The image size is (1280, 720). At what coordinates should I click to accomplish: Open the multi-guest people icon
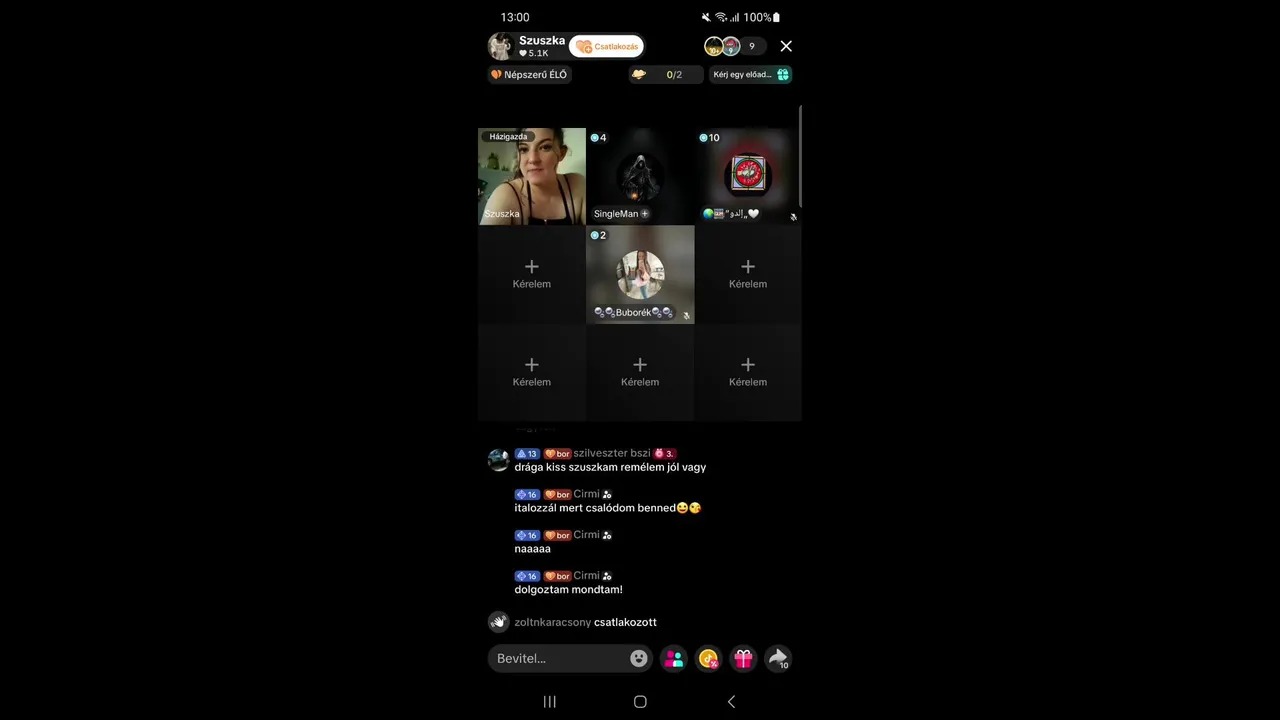[x=674, y=658]
